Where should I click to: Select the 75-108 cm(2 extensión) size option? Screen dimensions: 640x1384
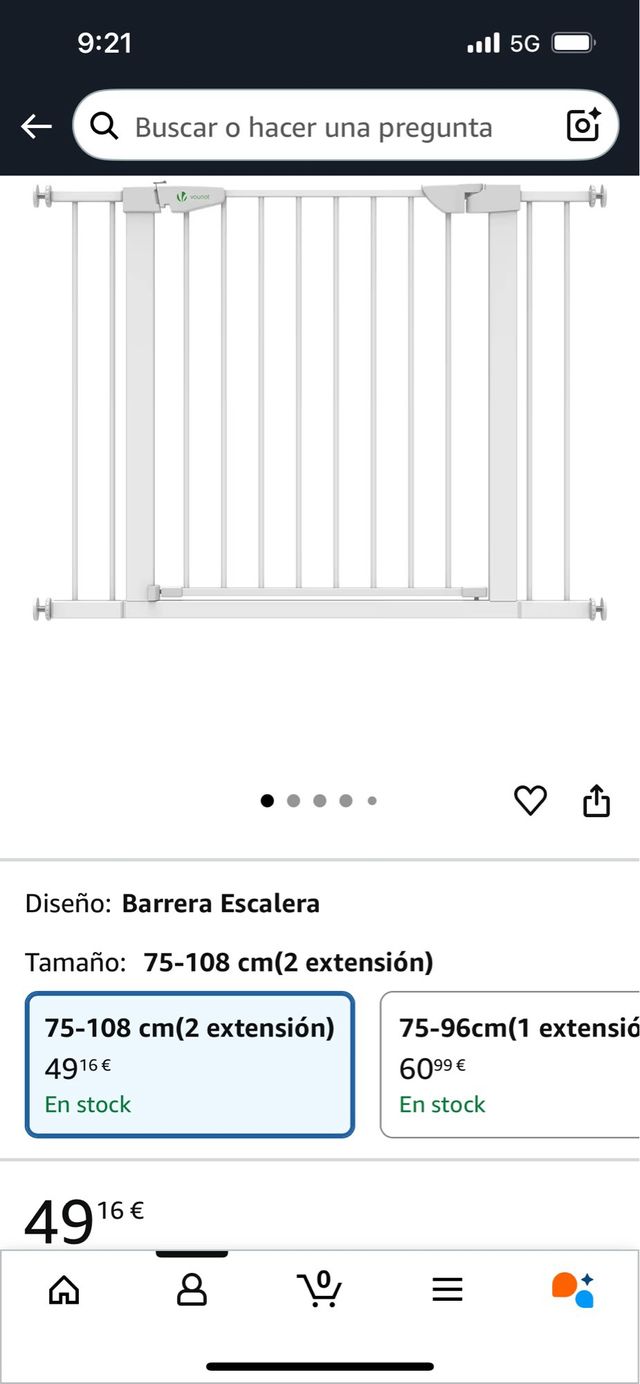tap(190, 1064)
